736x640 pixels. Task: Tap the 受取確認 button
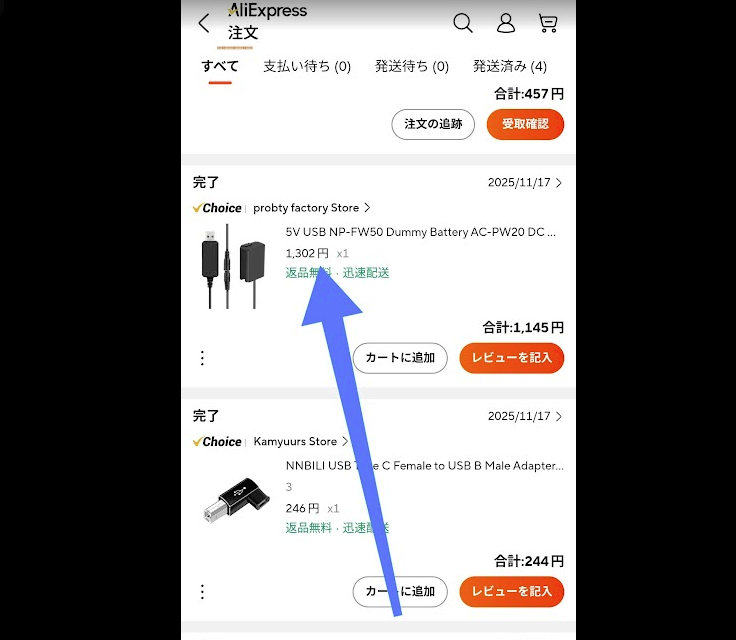525,125
